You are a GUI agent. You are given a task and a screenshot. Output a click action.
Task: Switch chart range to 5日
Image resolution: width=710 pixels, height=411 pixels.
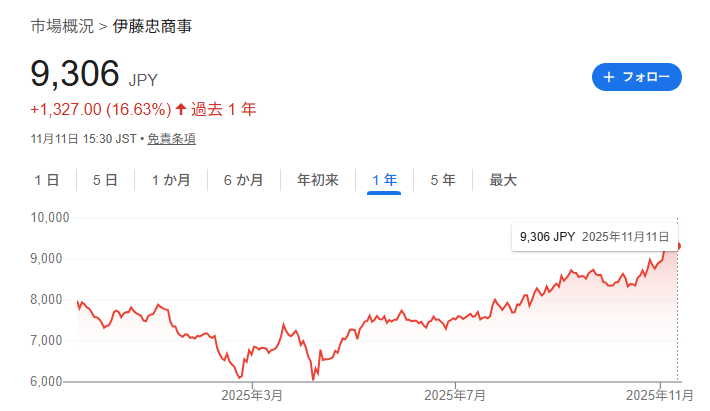(106, 180)
